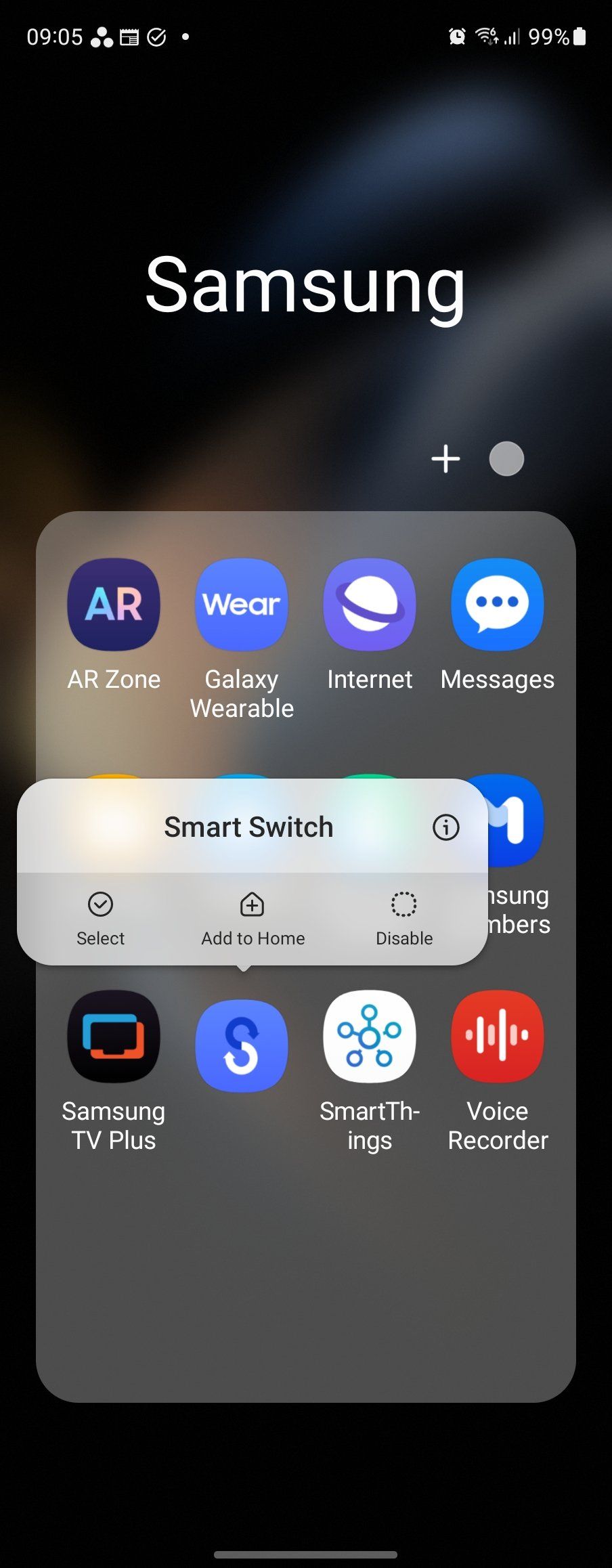Open the AR Zone app
Image resolution: width=612 pixels, height=1568 pixels.
(114, 604)
